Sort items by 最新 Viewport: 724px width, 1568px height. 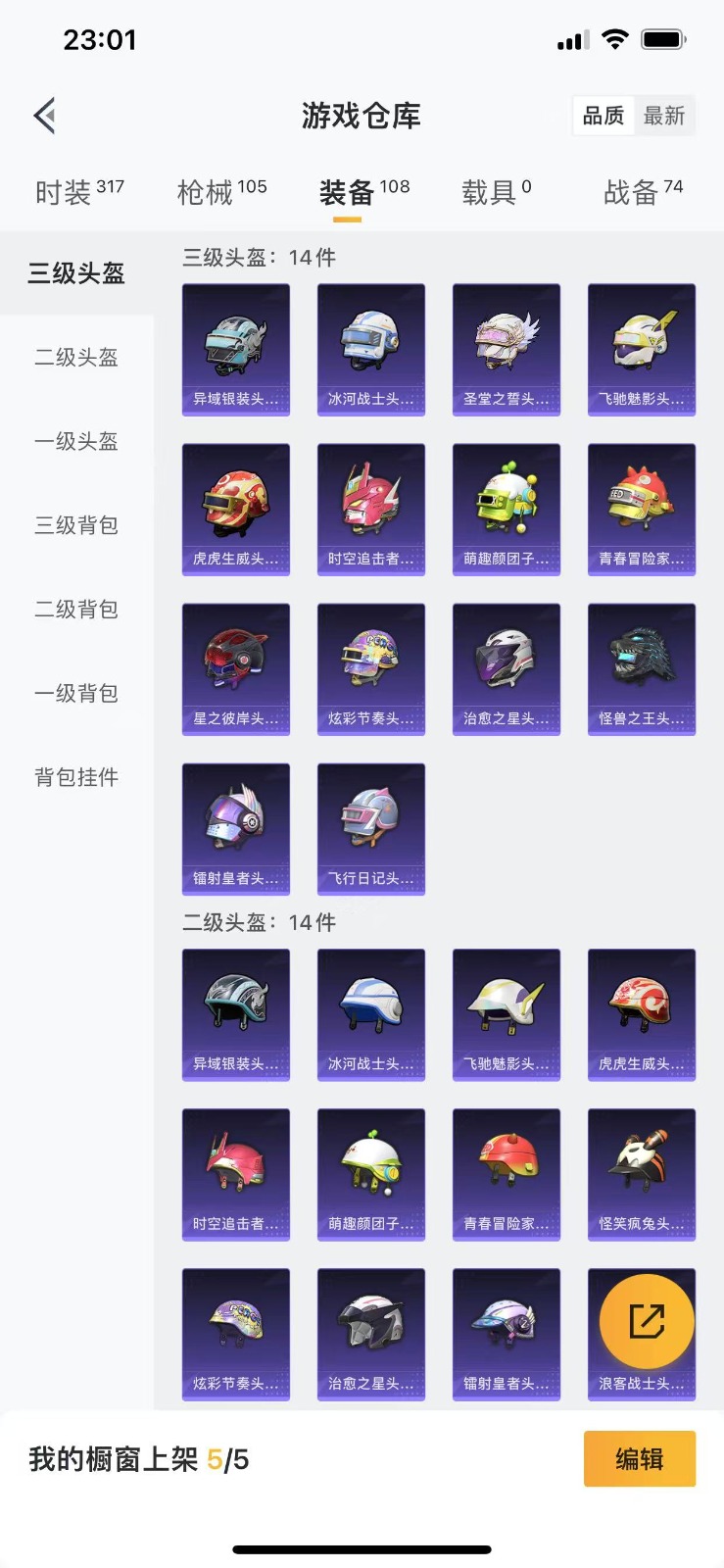663,116
